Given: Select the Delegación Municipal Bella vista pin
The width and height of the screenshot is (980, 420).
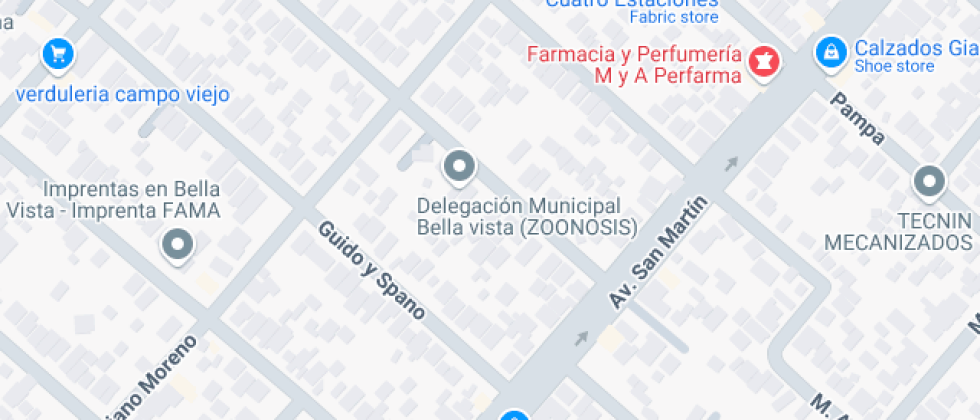Looking at the screenshot, I should (459, 167).
